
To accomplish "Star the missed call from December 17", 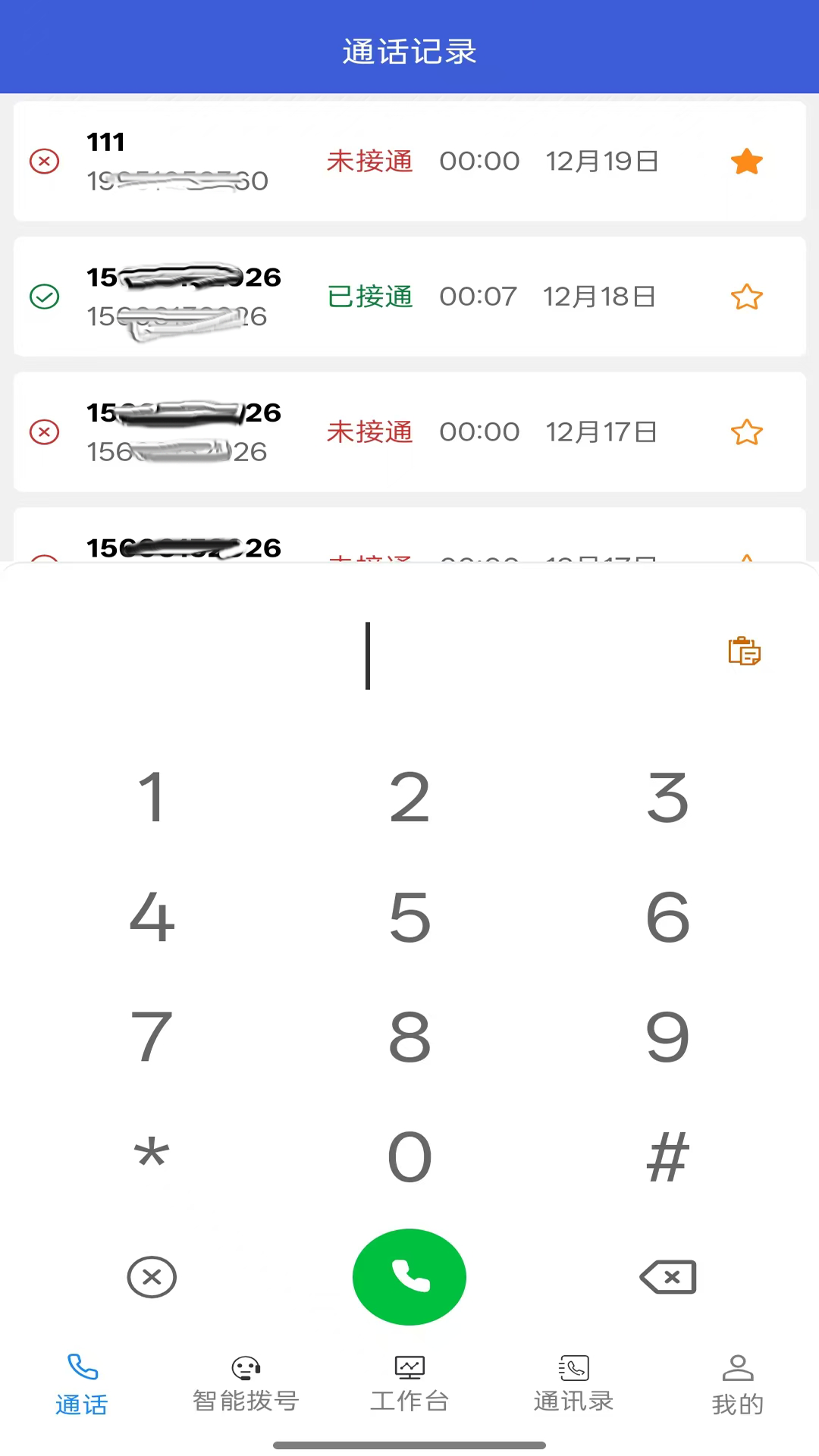I will (x=747, y=432).
